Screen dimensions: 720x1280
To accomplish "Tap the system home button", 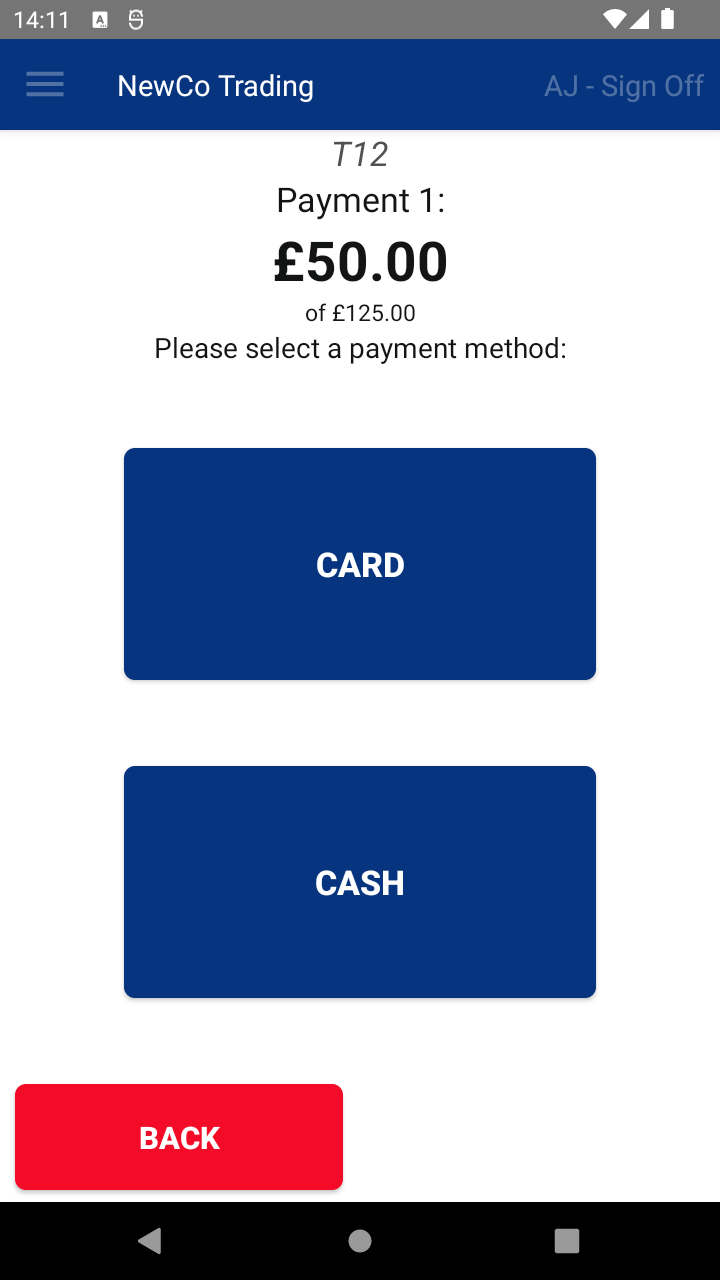I will (360, 1241).
